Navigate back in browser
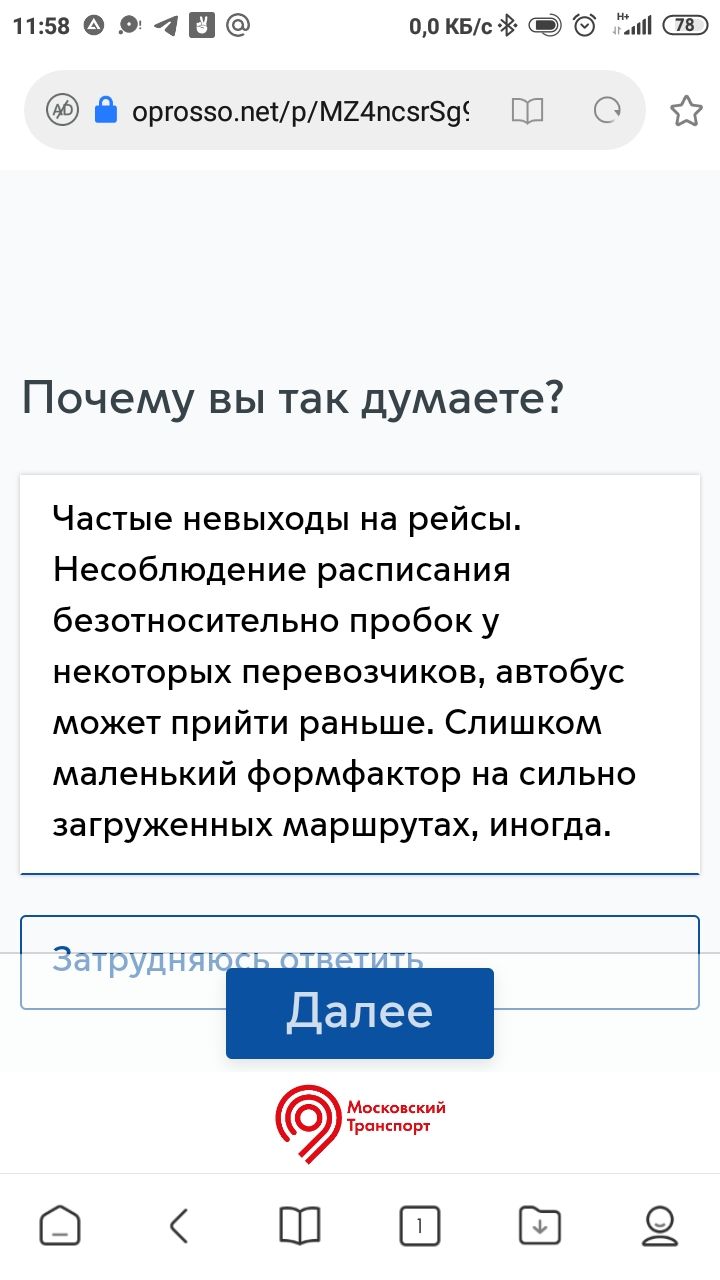 [179, 1225]
